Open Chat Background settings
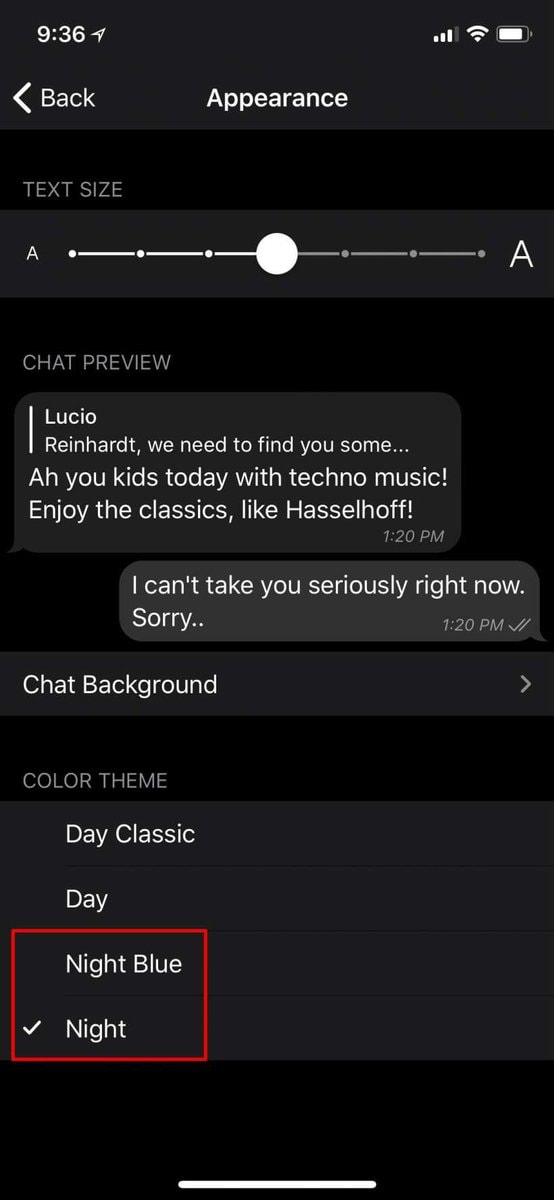 click(277, 684)
